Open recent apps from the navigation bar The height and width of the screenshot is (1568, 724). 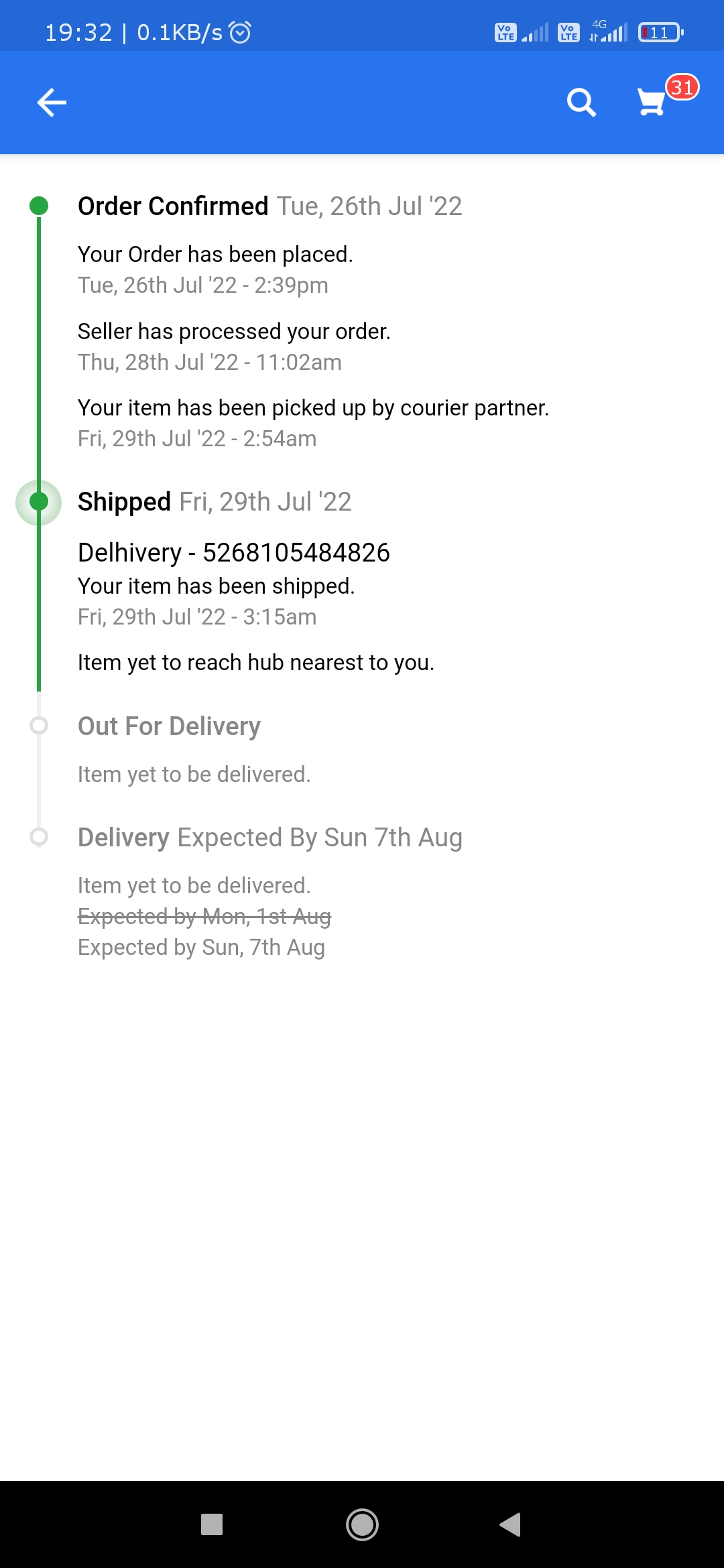click(212, 1524)
